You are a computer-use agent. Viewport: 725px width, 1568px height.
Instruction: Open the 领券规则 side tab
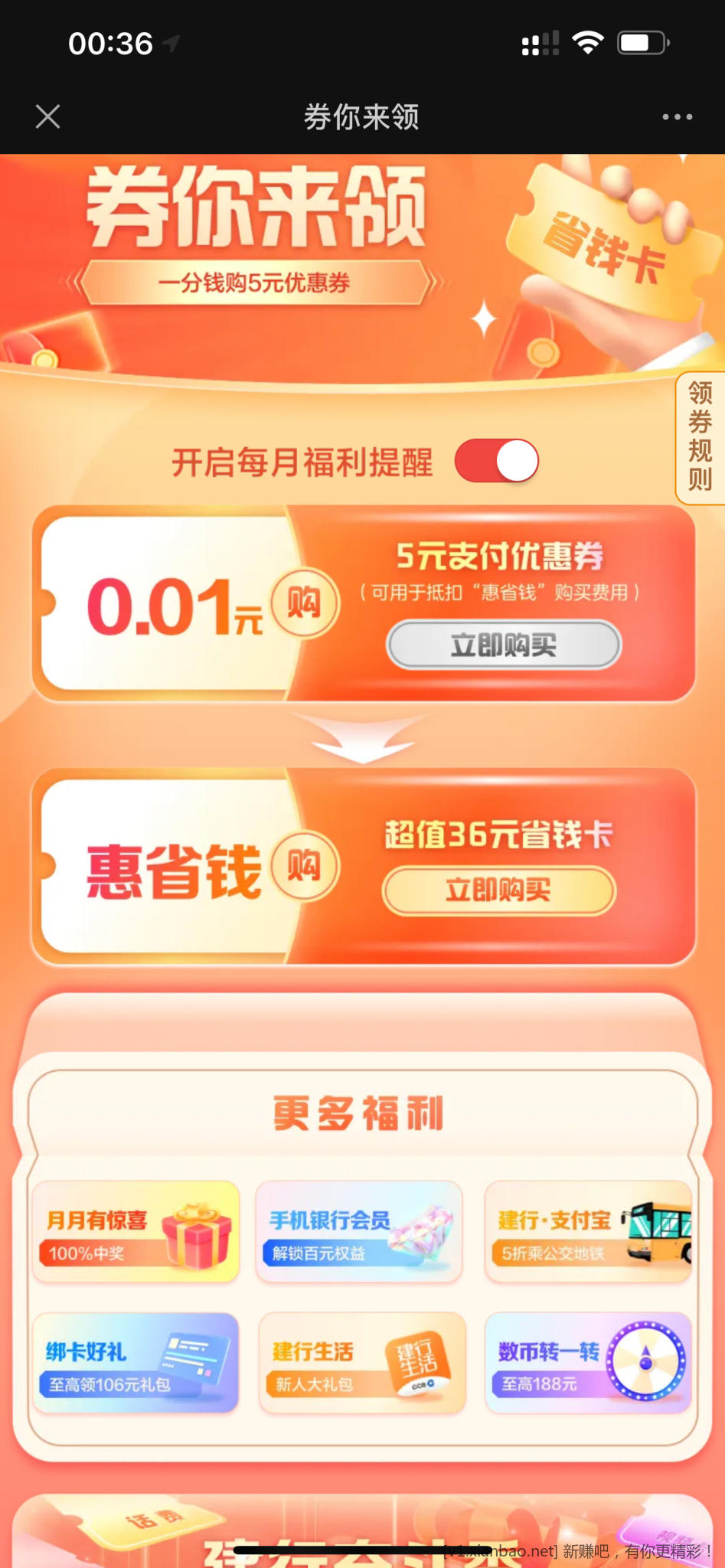pyautogui.click(x=701, y=438)
